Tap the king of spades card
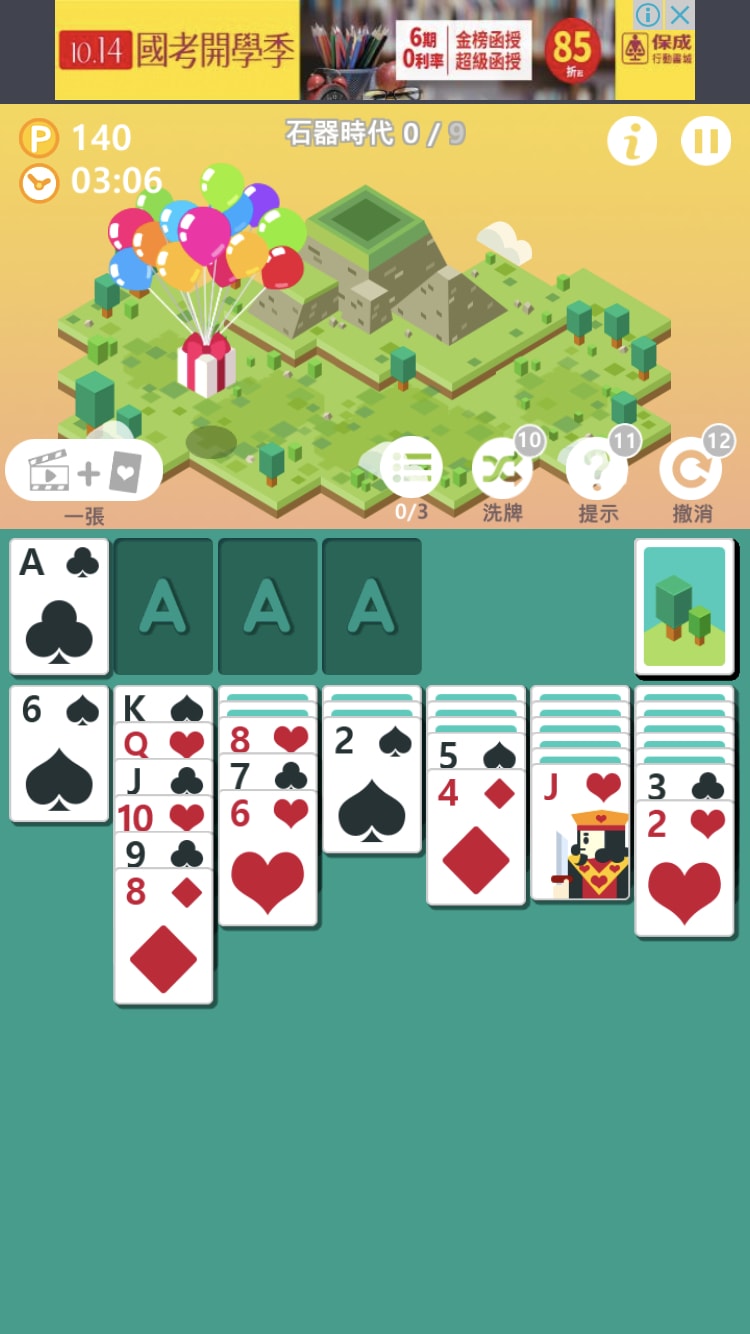 pyautogui.click(x=163, y=705)
